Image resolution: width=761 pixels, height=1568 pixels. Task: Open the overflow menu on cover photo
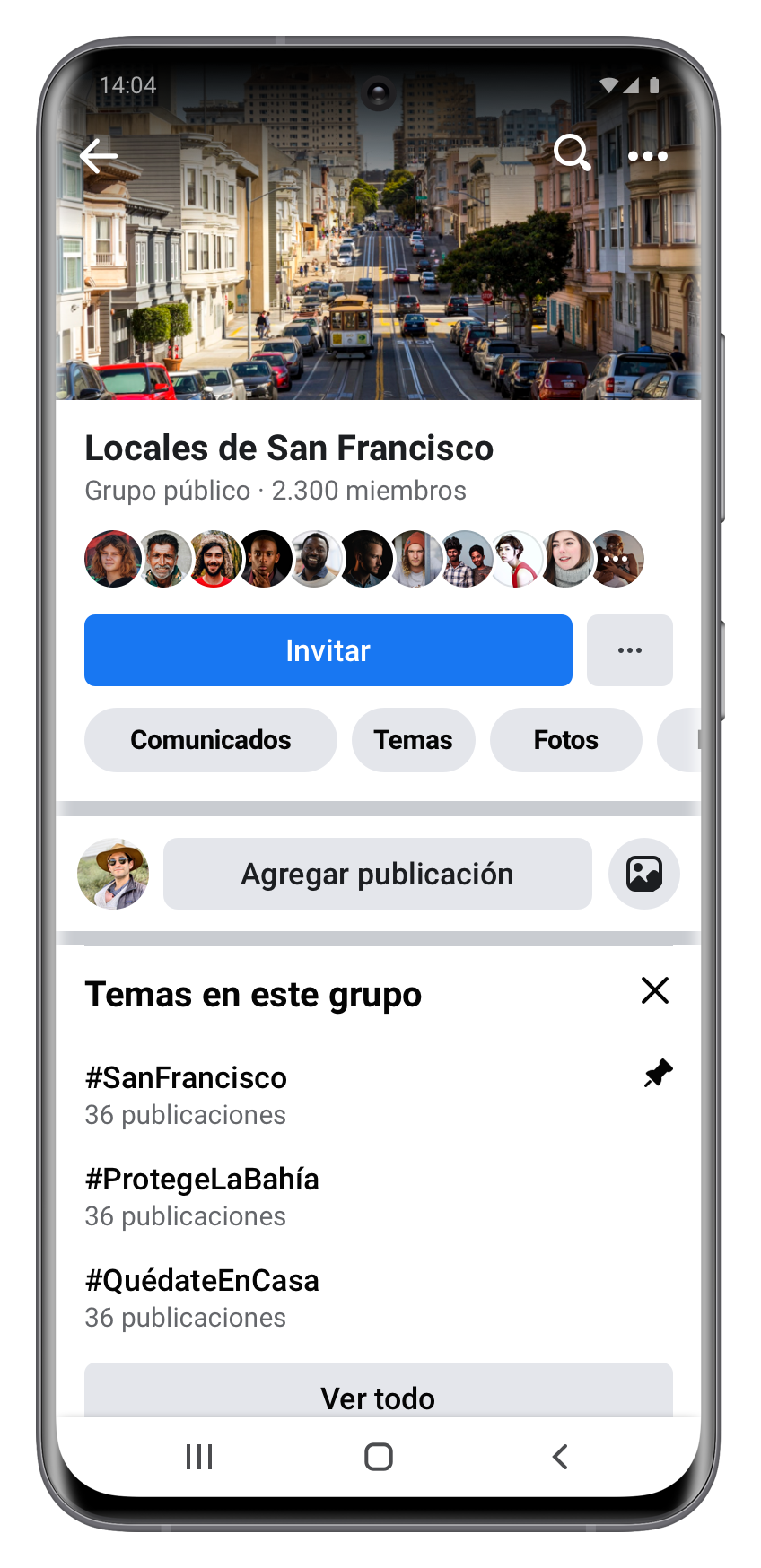647,156
